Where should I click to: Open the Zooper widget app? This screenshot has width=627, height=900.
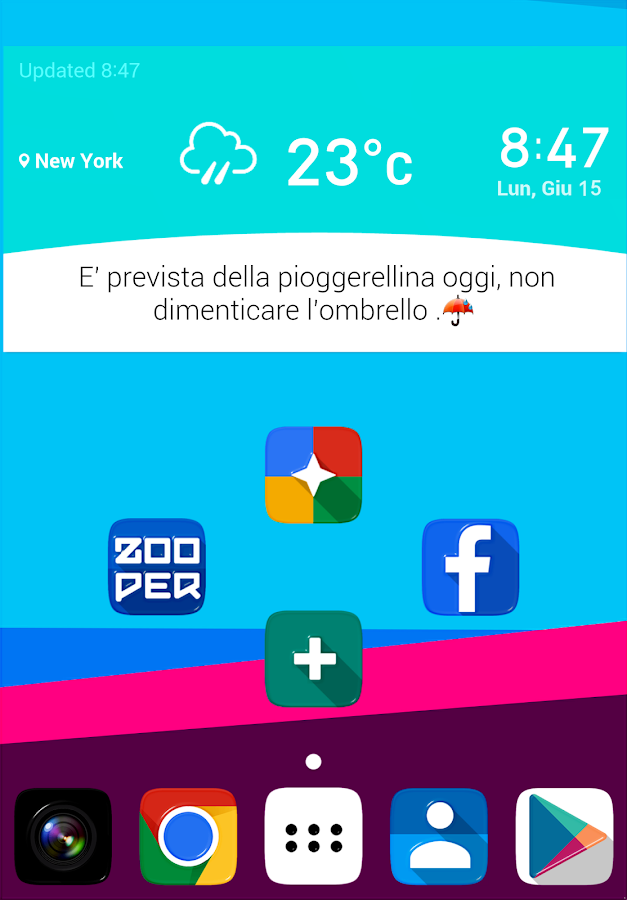pyautogui.click(x=156, y=566)
